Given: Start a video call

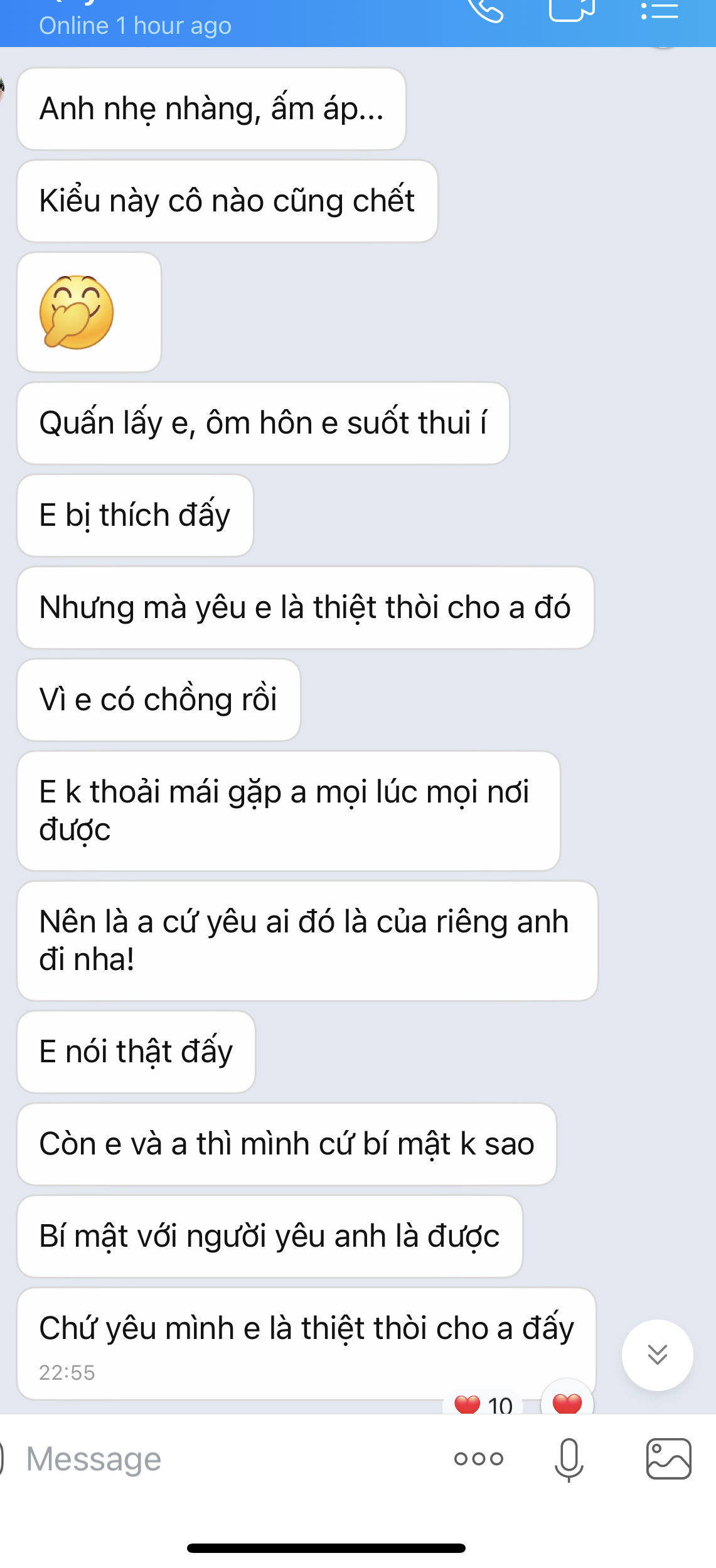Looking at the screenshot, I should pyautogui.click(x=571, y=9).
